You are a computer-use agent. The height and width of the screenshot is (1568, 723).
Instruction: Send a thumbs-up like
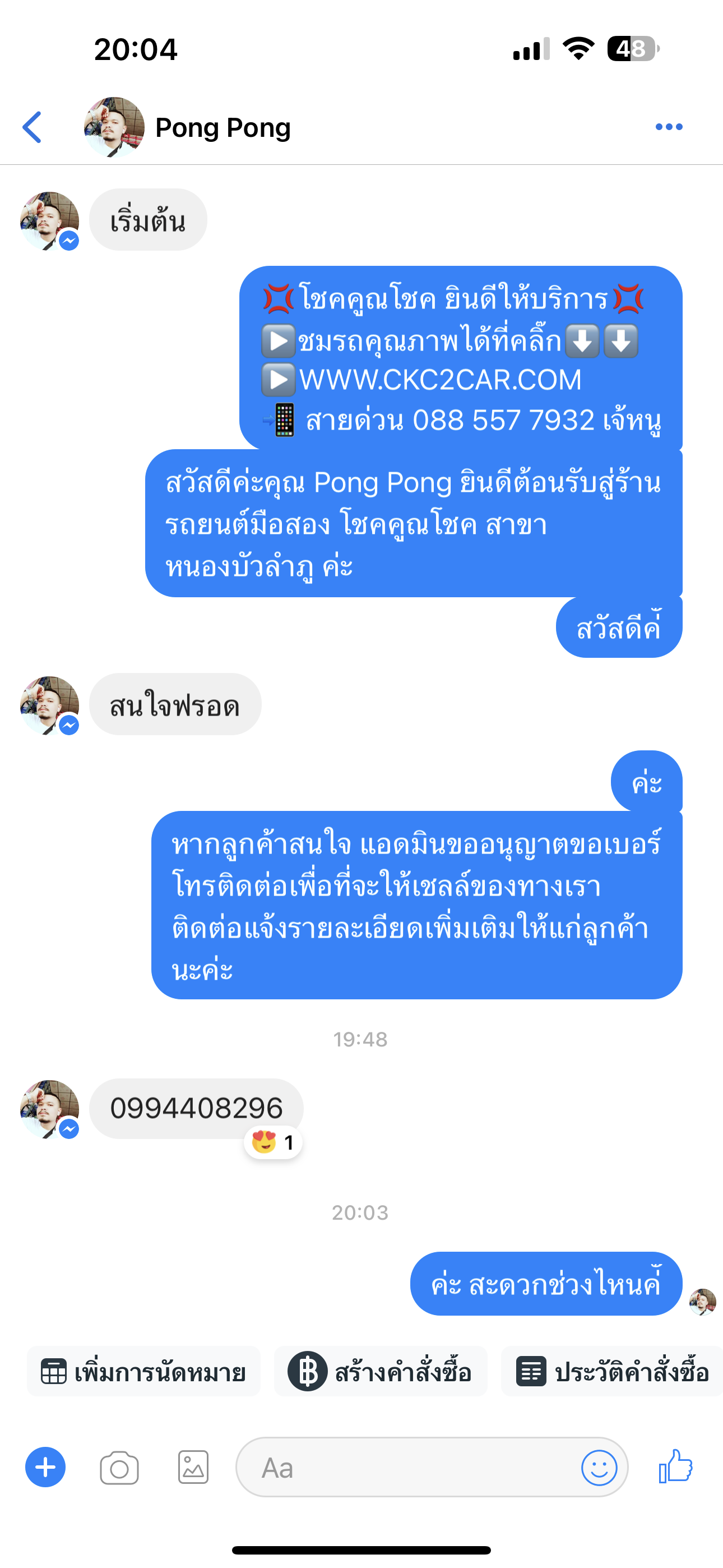pos(676,1466)
